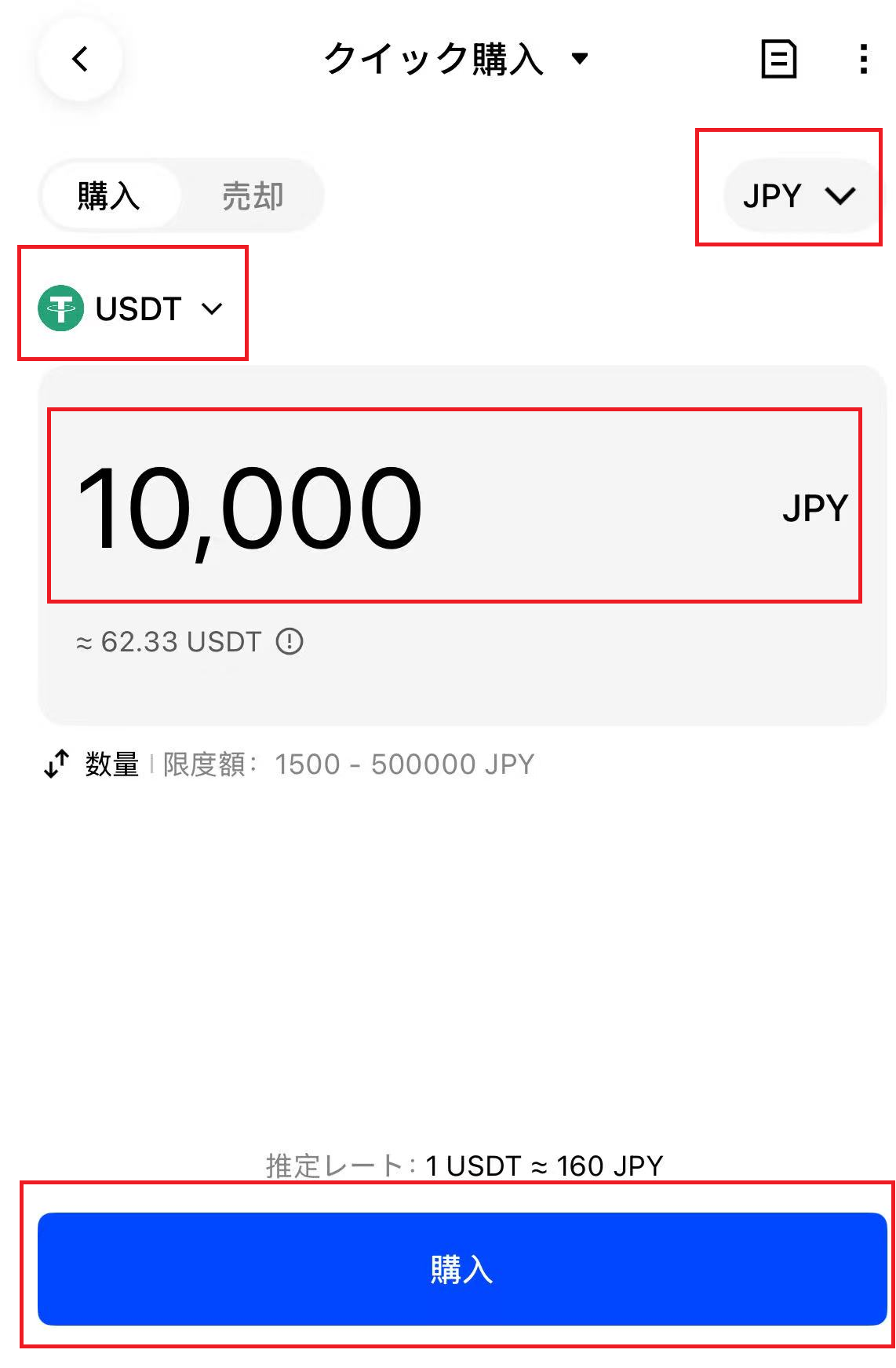The image size is (896, 1368).
Task: Open the order history document icon
Action: tap(778, 59)
